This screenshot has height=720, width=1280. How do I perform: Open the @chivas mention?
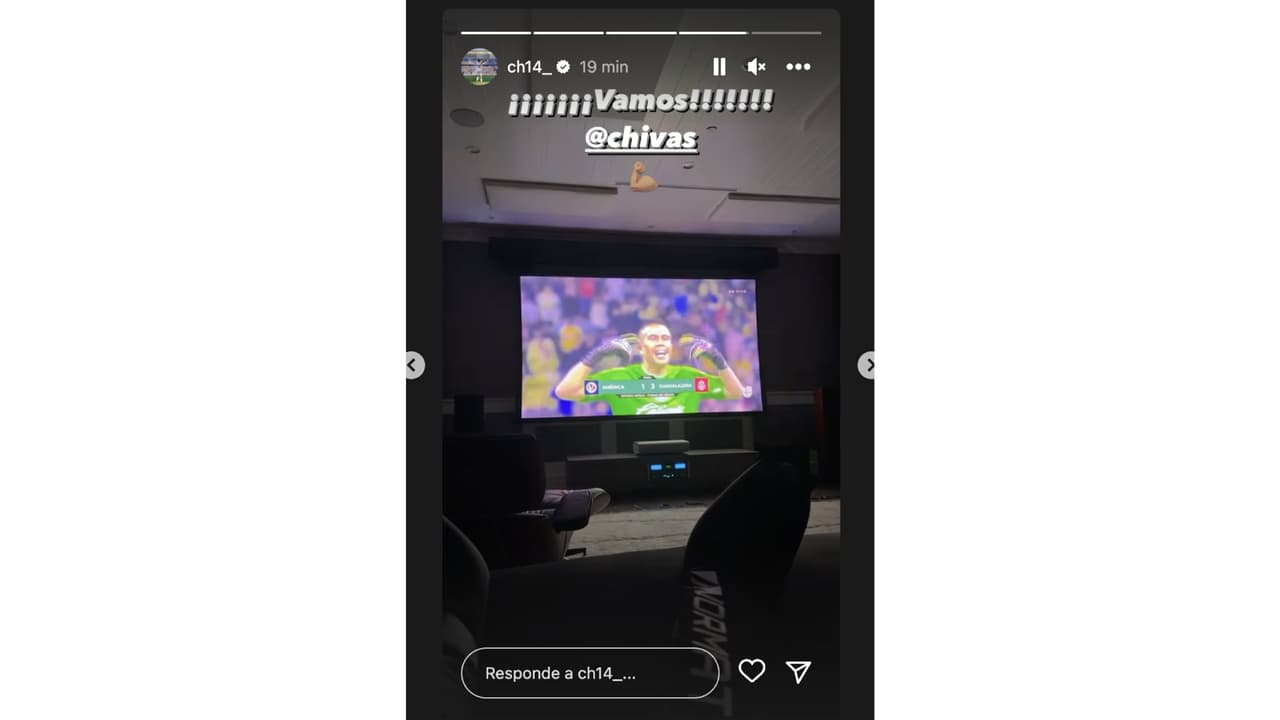[x=641, y=138]
